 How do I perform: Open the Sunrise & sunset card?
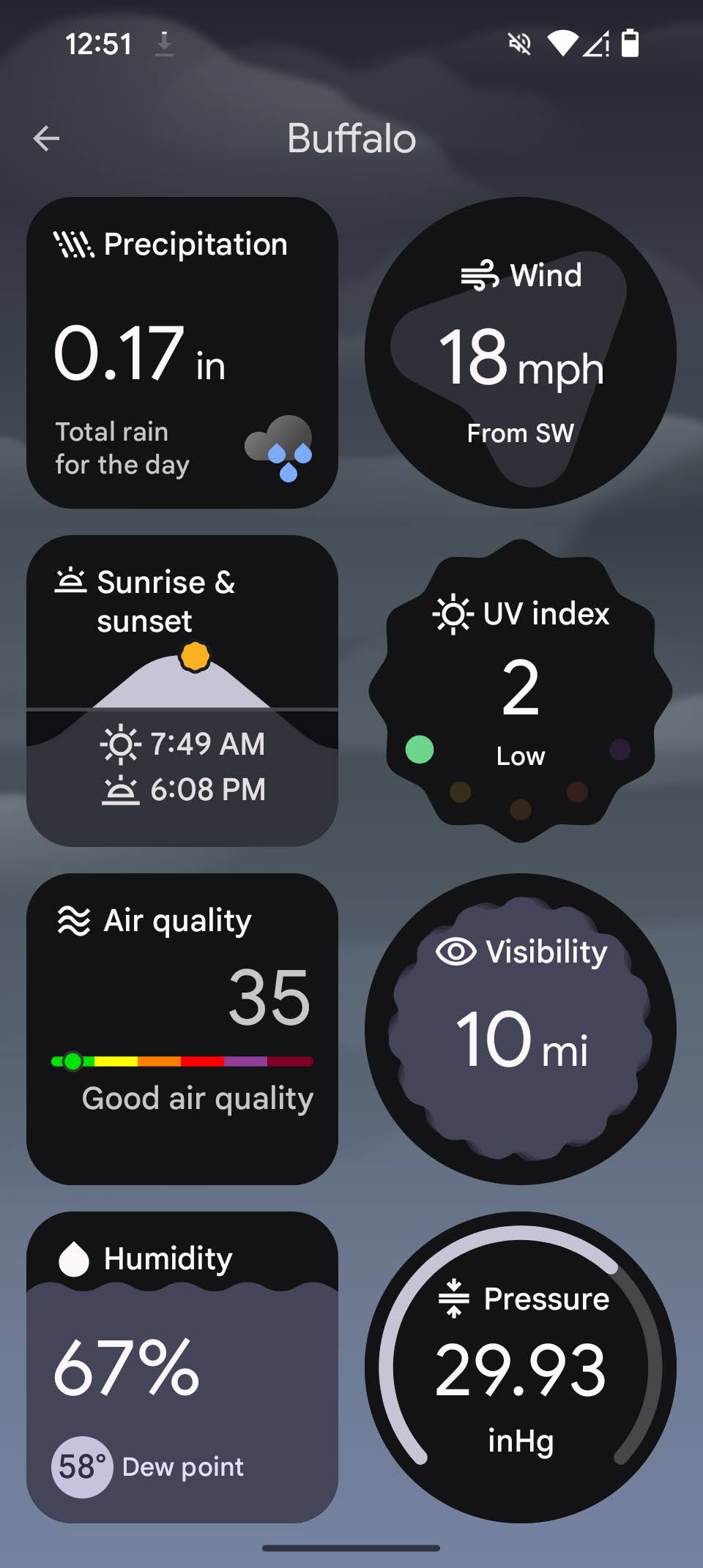click(x=182, y=690)
